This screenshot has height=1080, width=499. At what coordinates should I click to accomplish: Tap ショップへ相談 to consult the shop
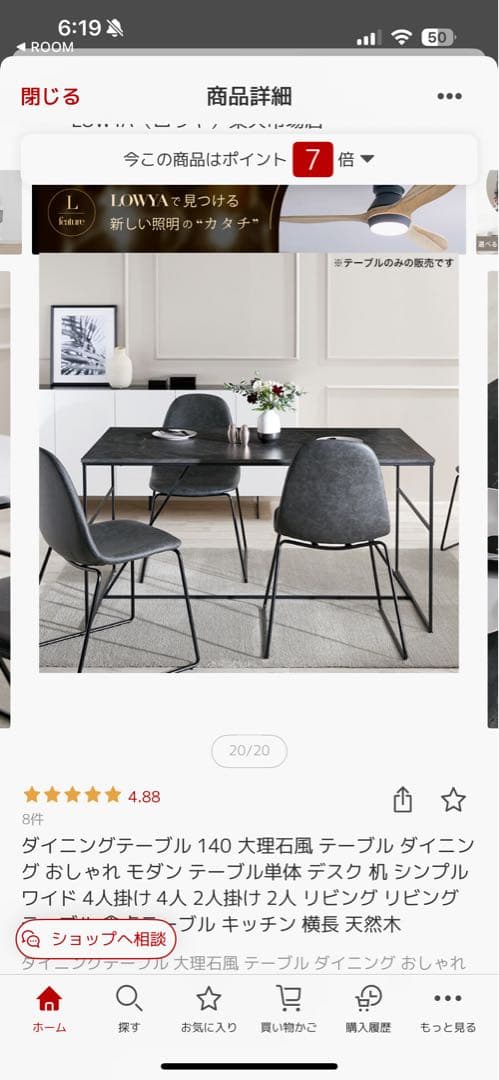(x=96, y=938)
